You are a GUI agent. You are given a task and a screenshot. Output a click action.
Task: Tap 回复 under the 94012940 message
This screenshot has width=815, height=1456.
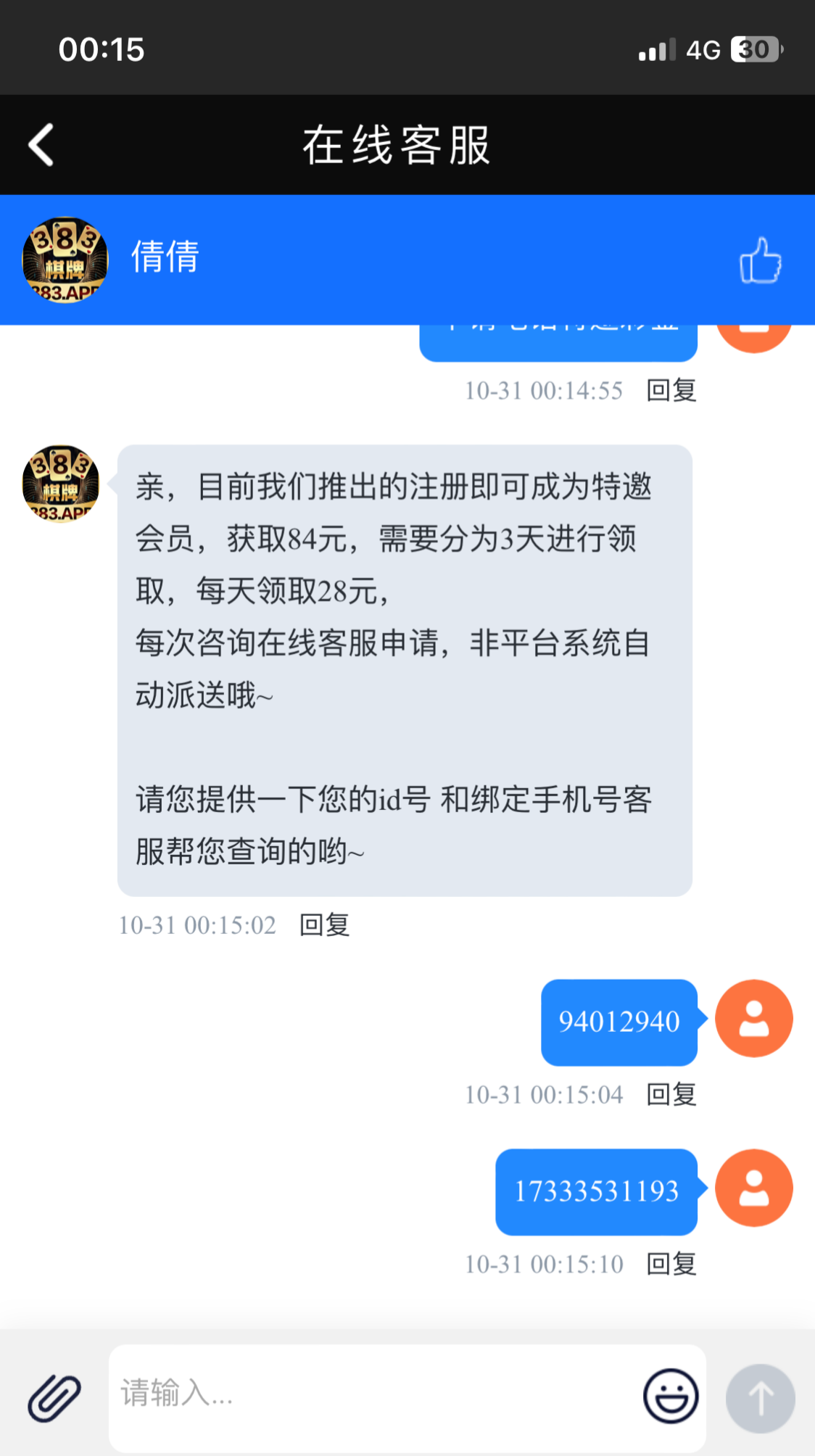[x=671, y=1094]
